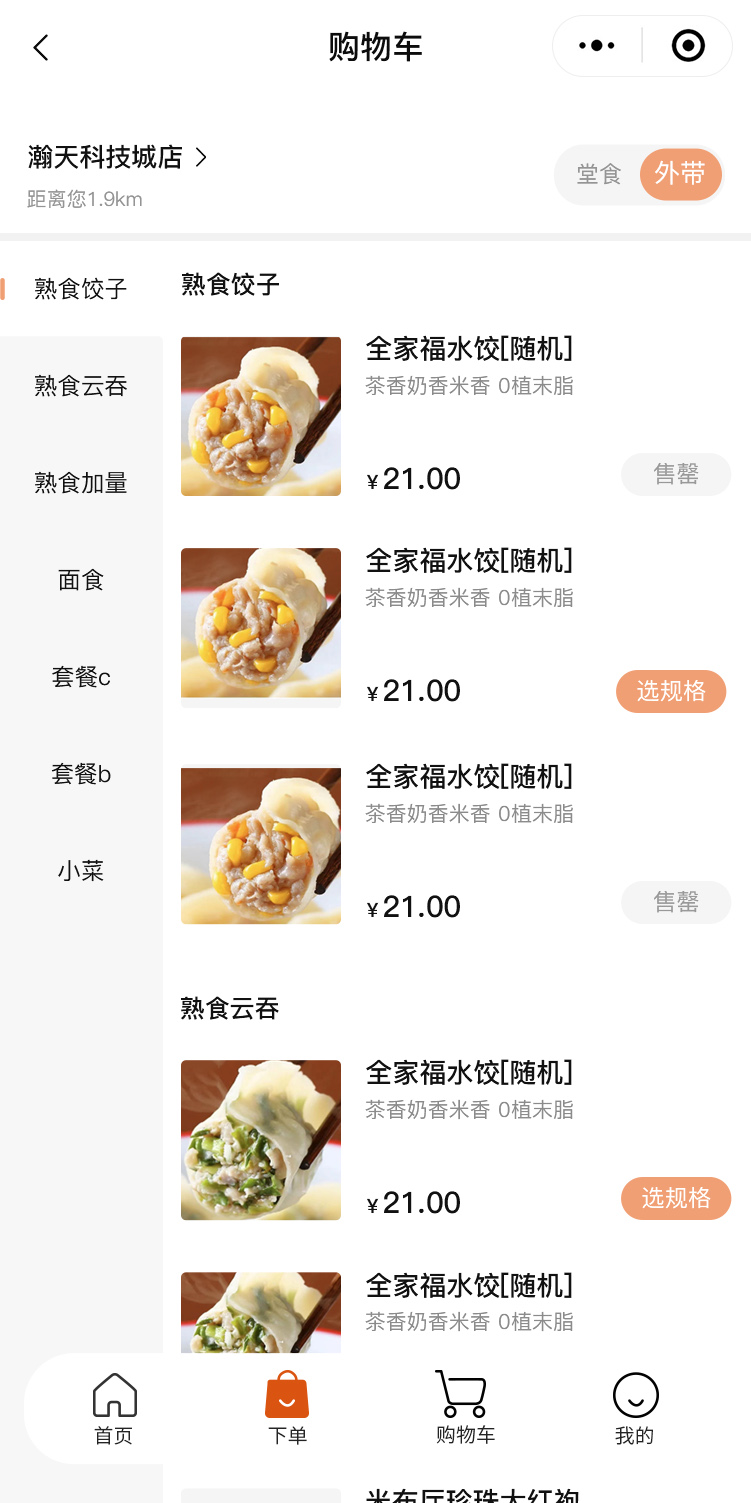View the 套餐c category
This screenshot has height=1503, width=751.
click(81, 677)
